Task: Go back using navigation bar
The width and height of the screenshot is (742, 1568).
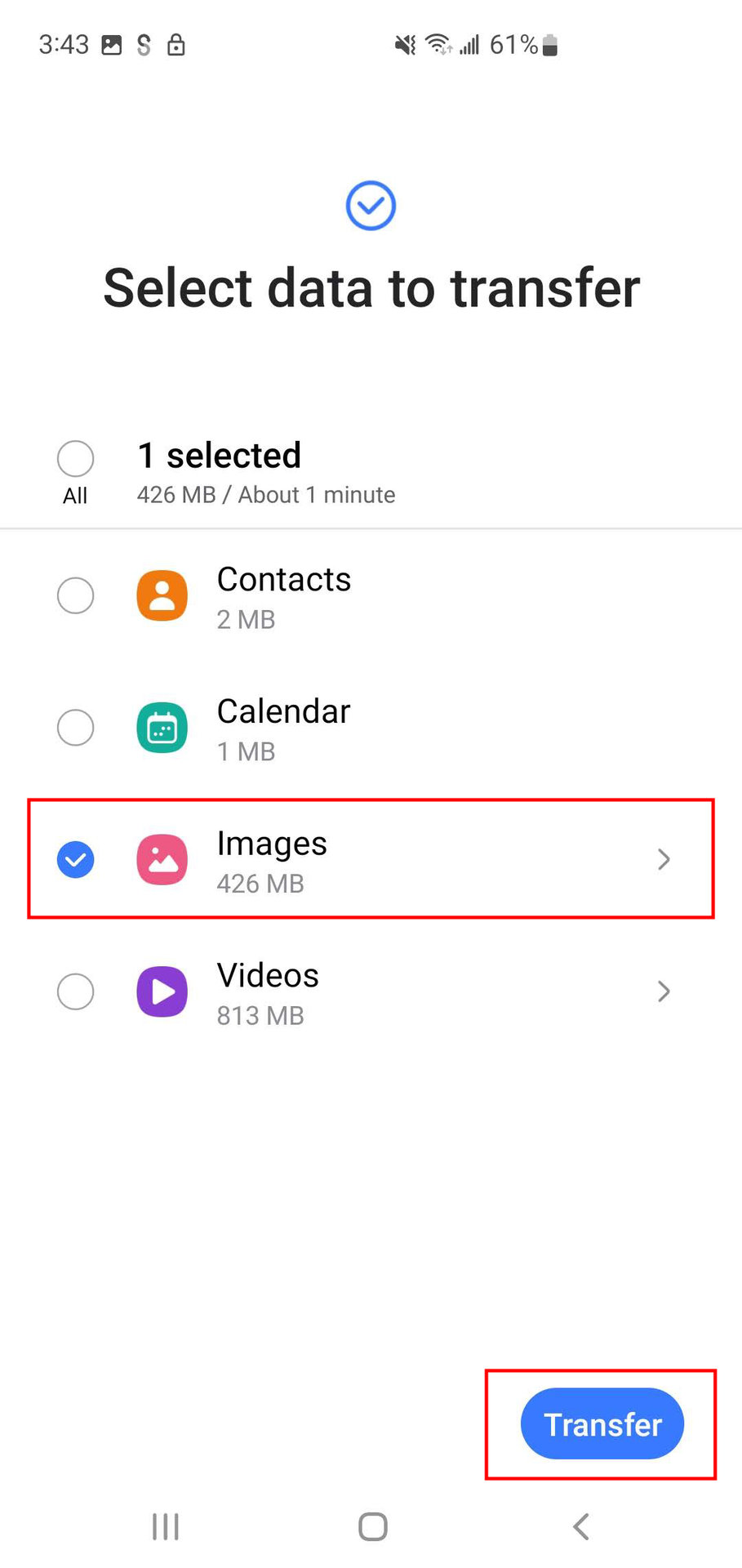Action: tap(581, 1526)
